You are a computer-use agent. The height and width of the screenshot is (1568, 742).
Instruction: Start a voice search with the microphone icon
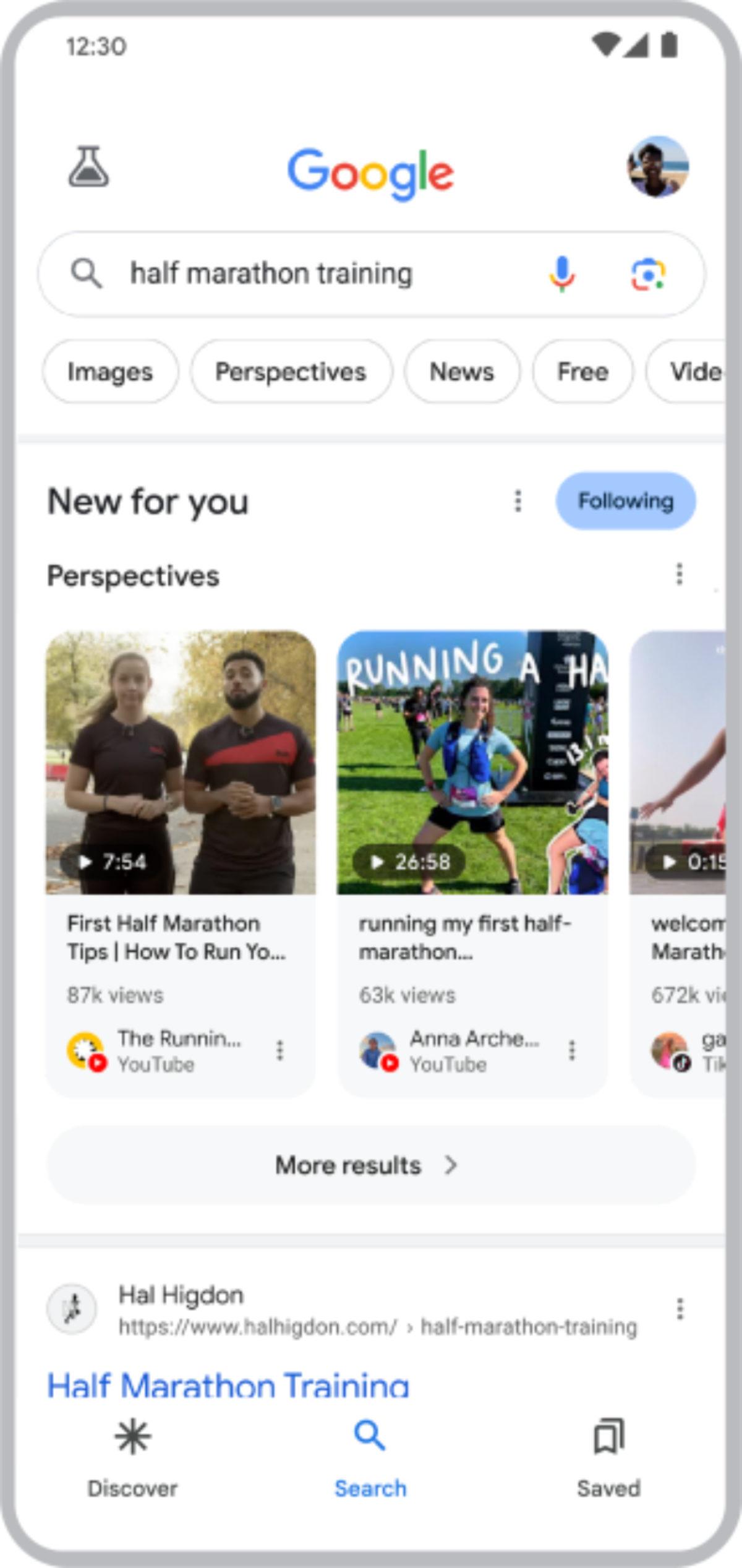561,274
